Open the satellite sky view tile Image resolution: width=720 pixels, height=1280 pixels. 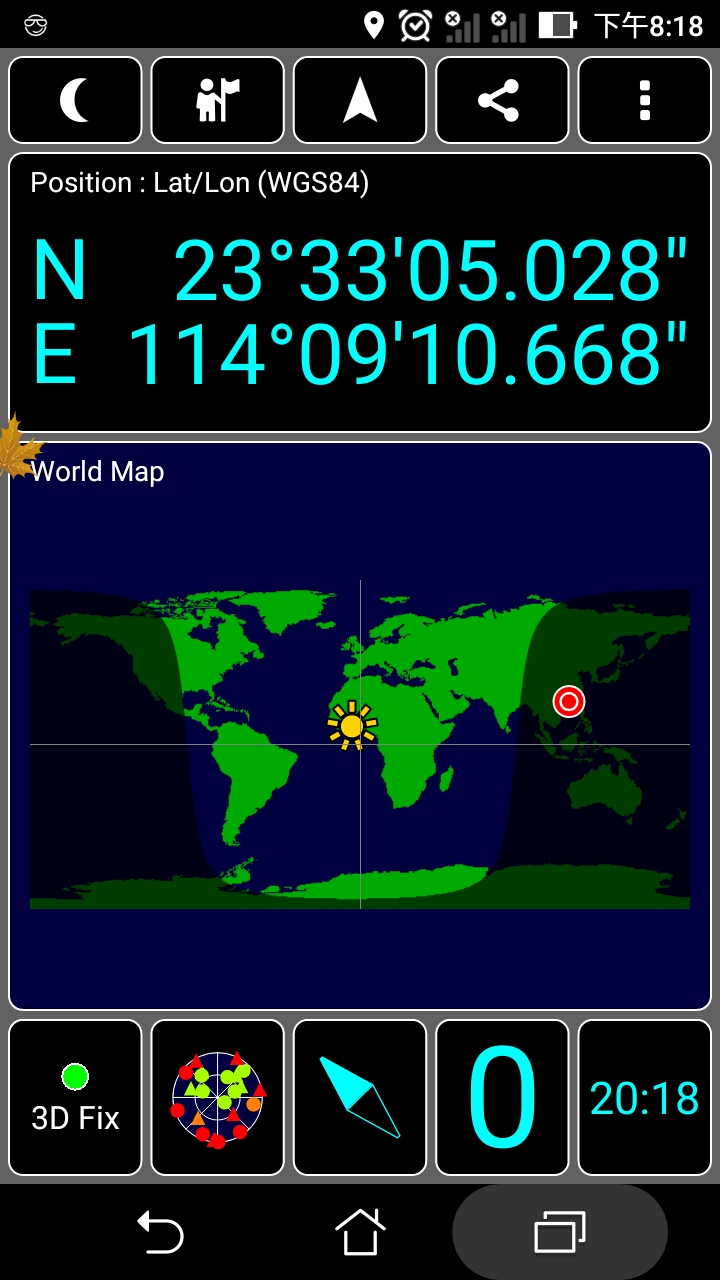point(217,1097)
